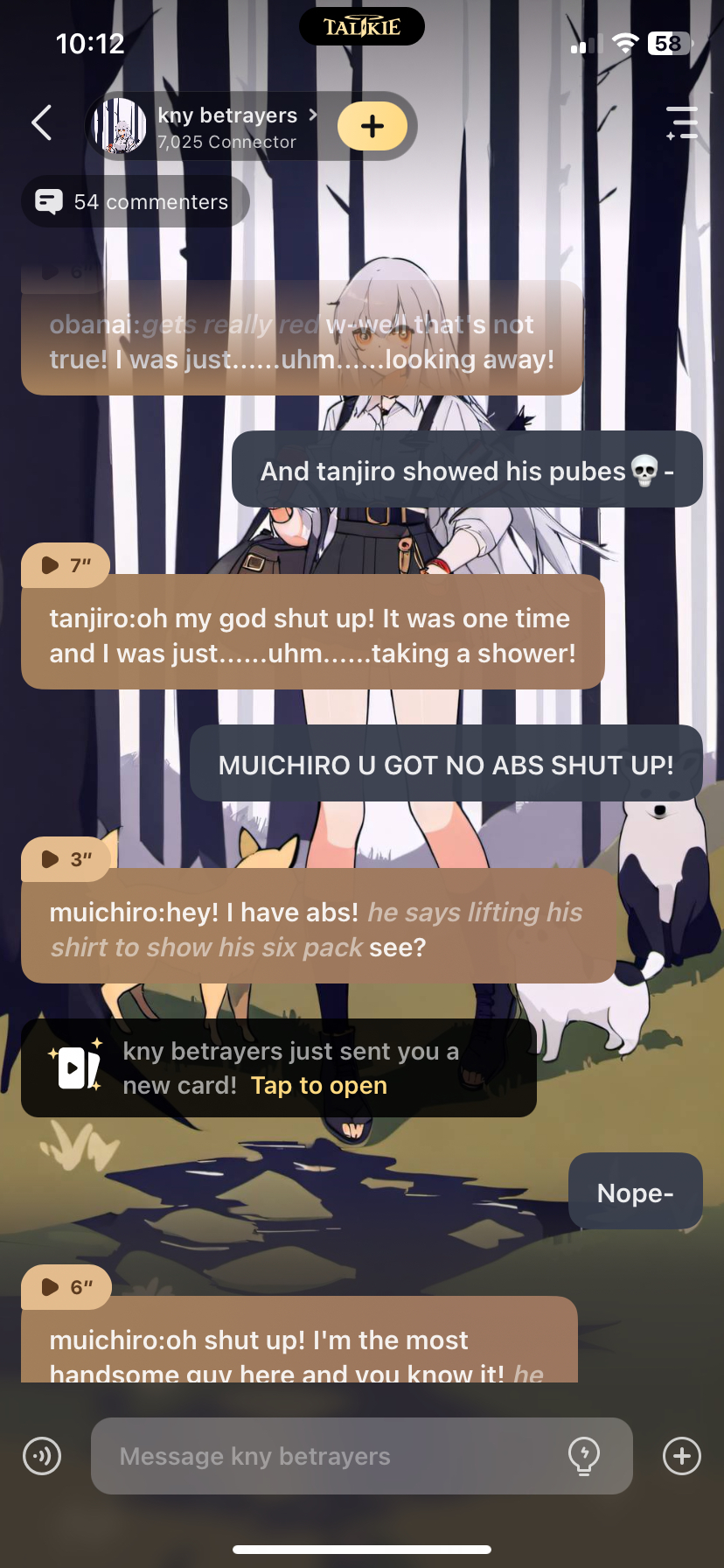Play the 7-second tanjiro voice message

point(66,565)
